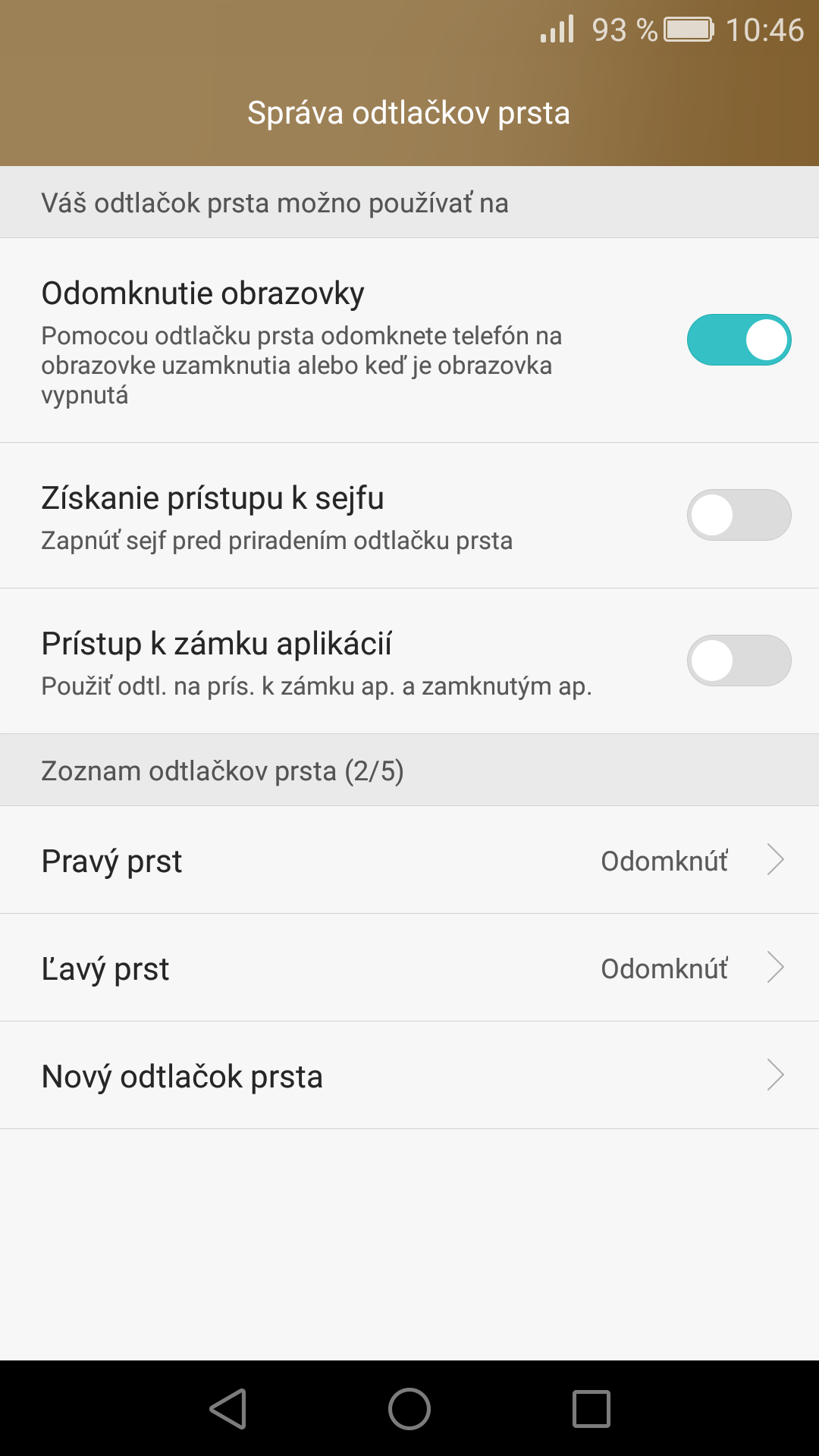Disable the Odomknutie obrazovky switch
The width and height of the screenshot is (819, 1456).
click(x=739, y=340)
